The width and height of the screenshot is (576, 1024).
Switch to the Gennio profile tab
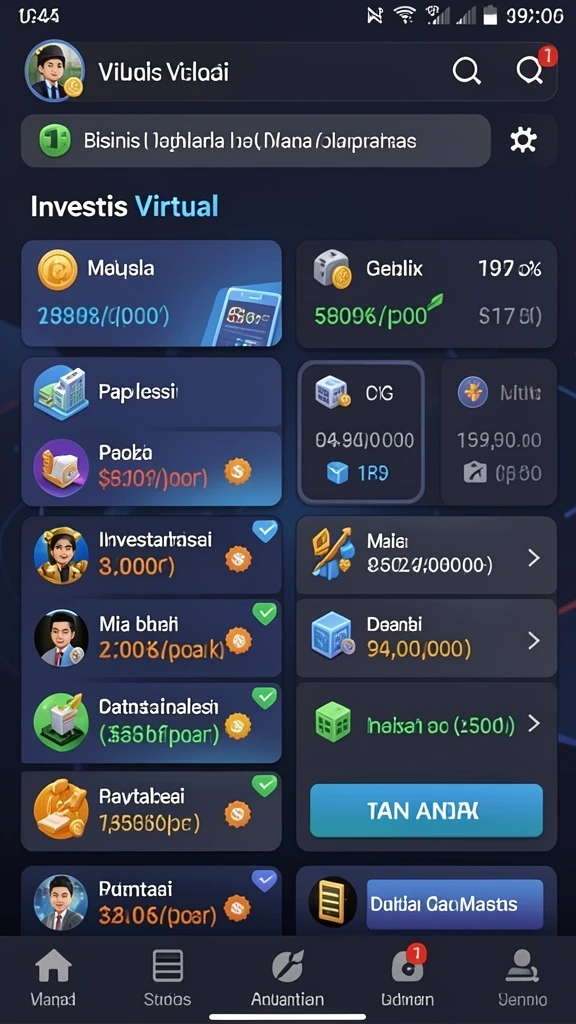click(522, 978)
